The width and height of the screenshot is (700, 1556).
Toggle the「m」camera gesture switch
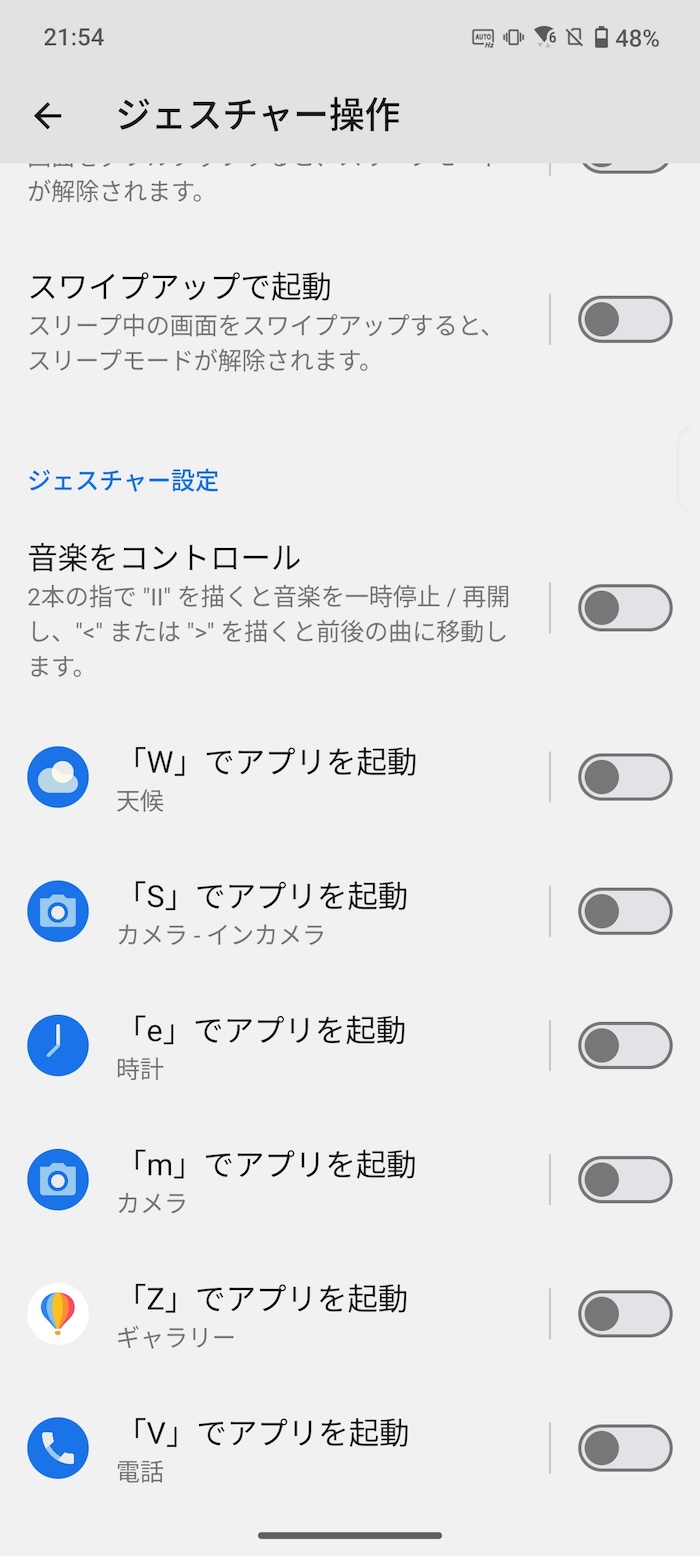(625, 1180)
